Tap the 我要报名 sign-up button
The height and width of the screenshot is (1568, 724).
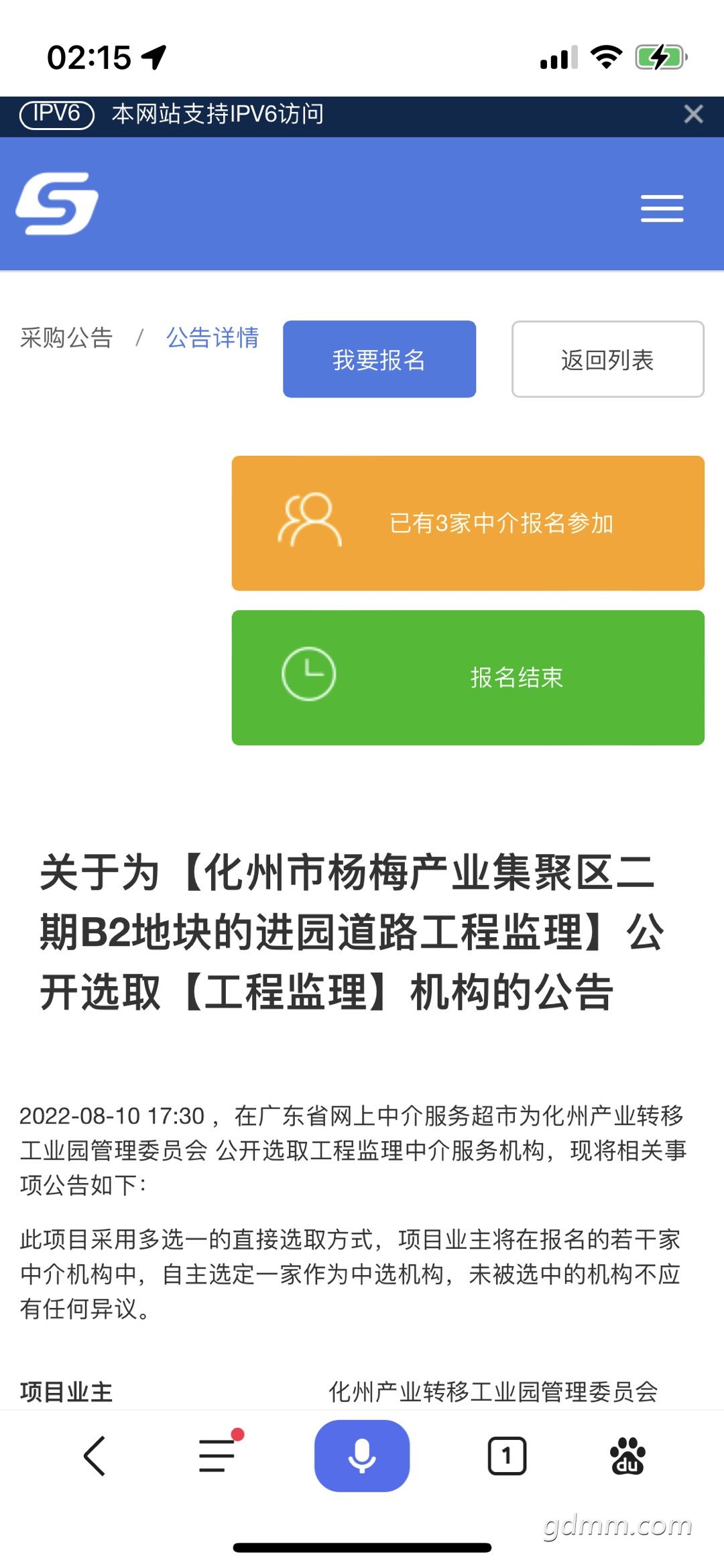coord(379,359)
